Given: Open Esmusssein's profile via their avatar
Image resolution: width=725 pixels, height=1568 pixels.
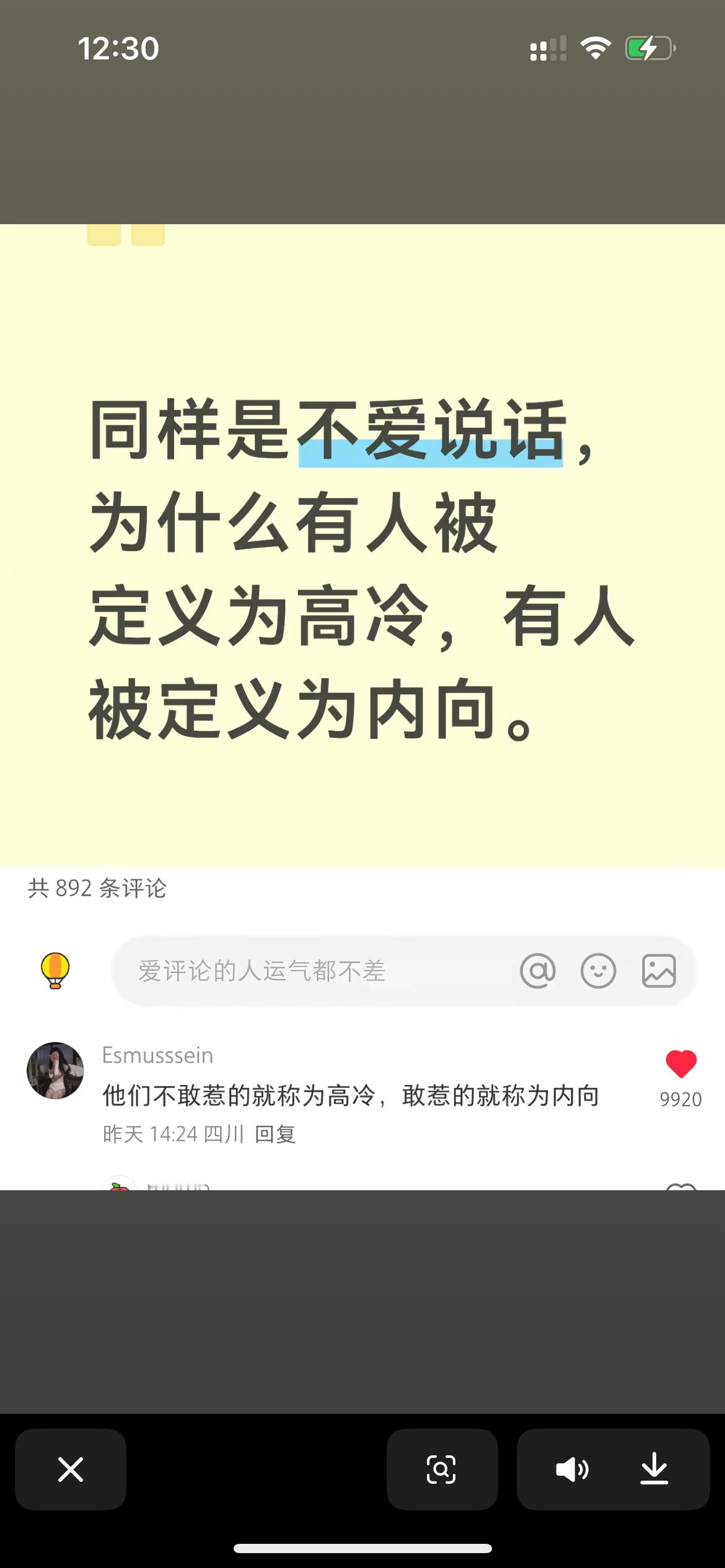Looking at the screenshot, I should coord(56,1071).
